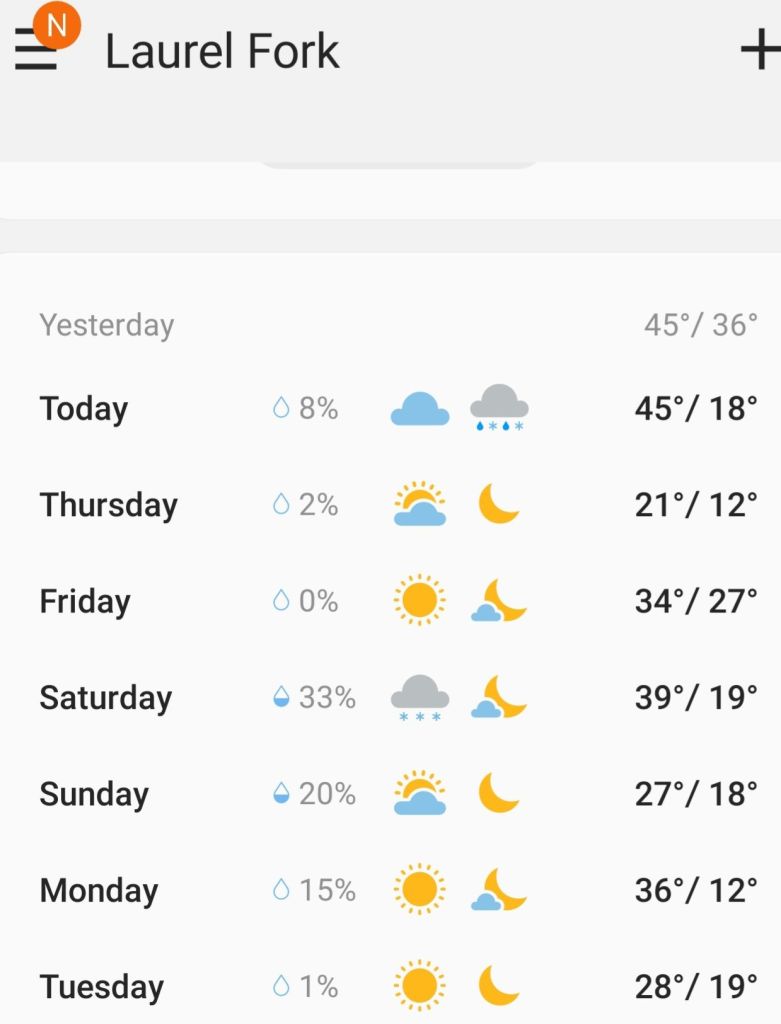
Task: Open Thursday's forecast details
Action: [390, 505]
